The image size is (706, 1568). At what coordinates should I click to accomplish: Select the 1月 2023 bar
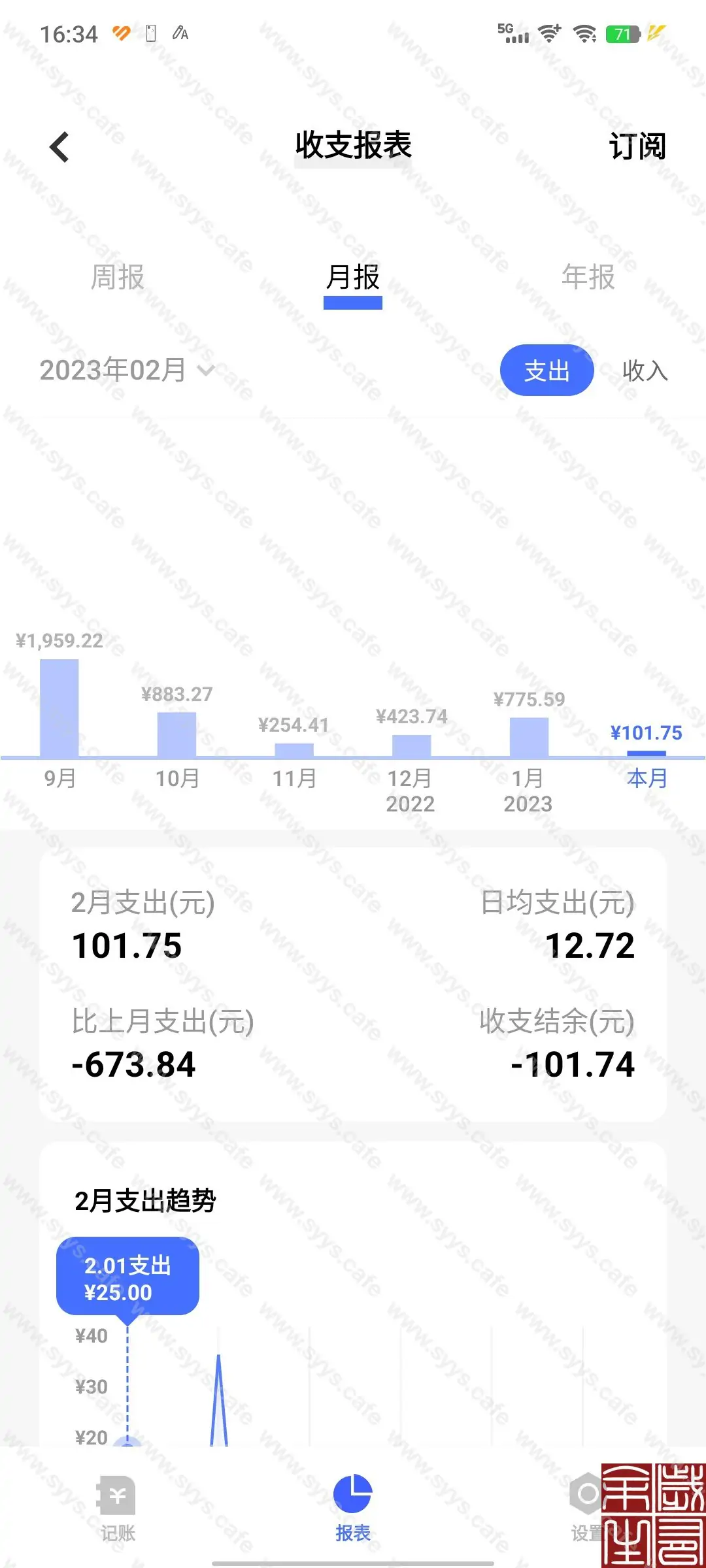click(529, 736)
